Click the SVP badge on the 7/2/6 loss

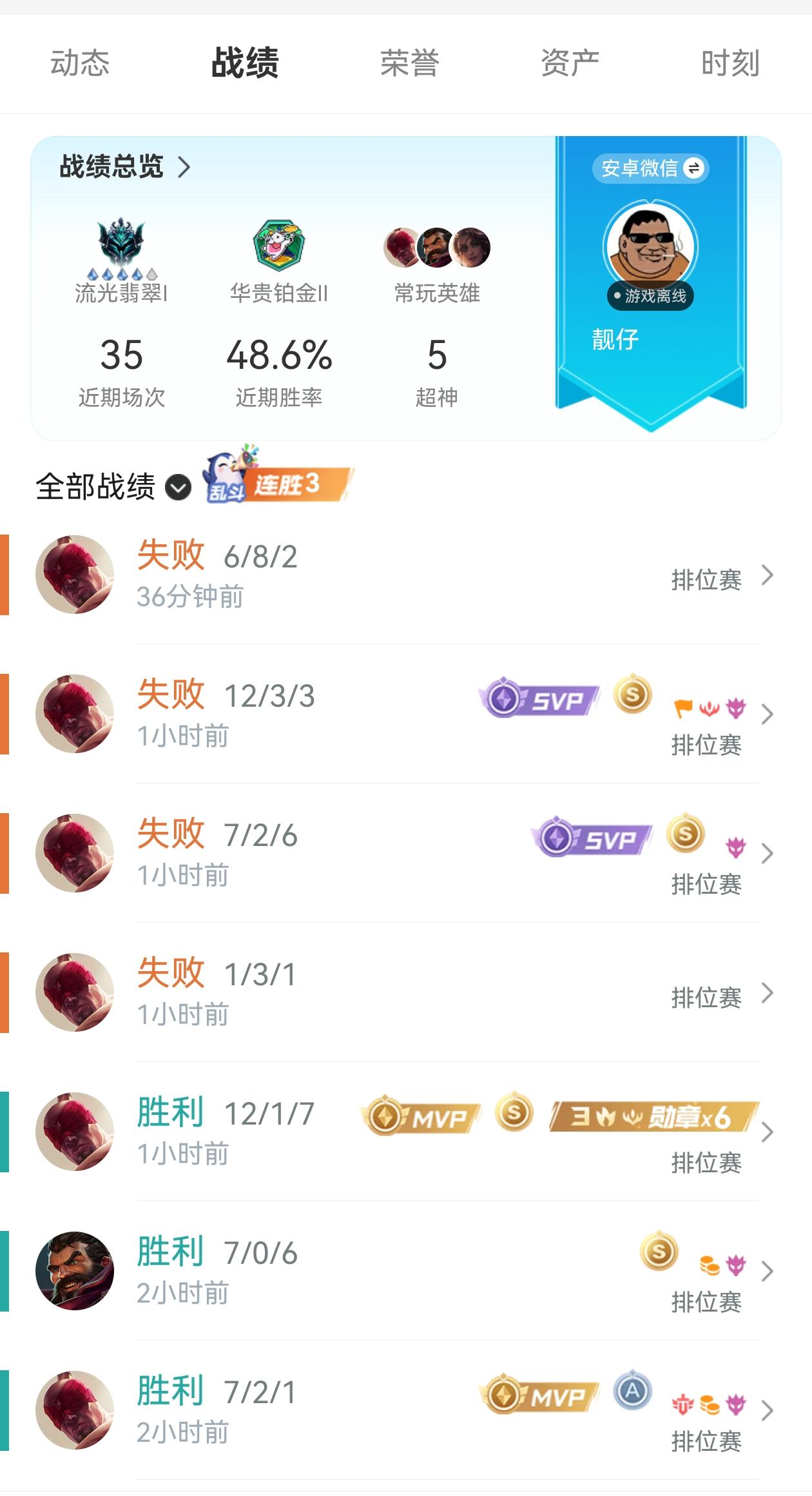pos(591,837)
